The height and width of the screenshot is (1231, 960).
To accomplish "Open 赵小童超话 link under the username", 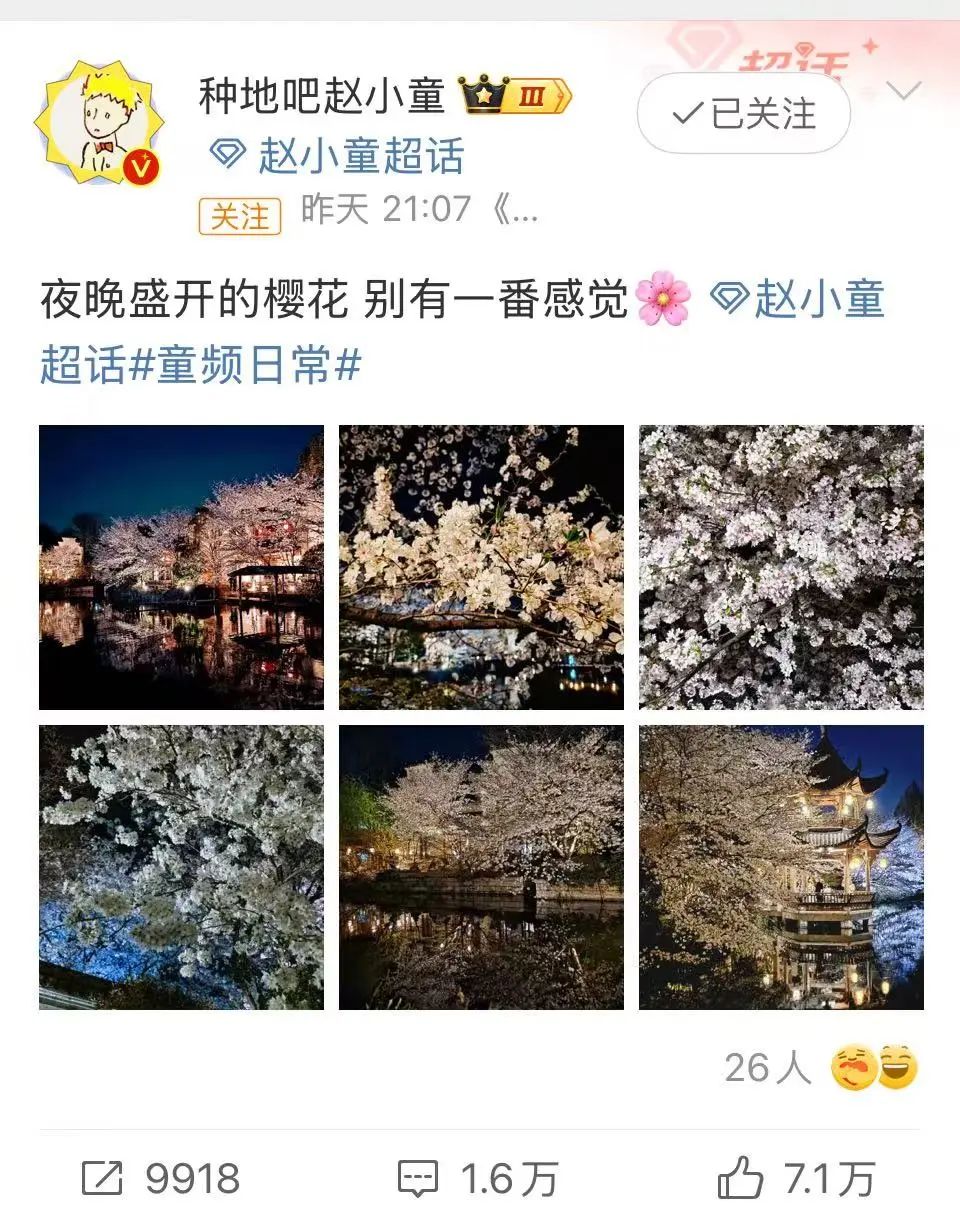I will pyautogui.click(x=340, y=156).
